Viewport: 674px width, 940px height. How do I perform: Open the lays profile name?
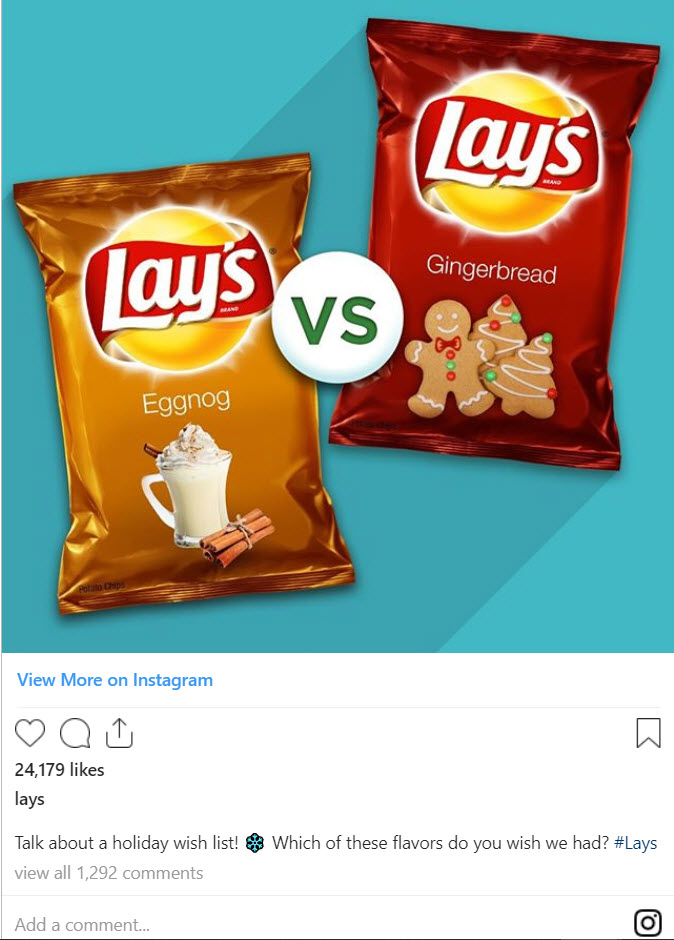[30, 799]
